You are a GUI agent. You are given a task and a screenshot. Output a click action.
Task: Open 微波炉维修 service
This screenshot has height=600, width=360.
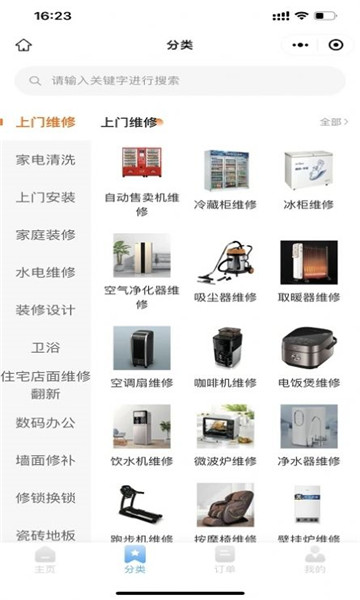pos(225,435)
